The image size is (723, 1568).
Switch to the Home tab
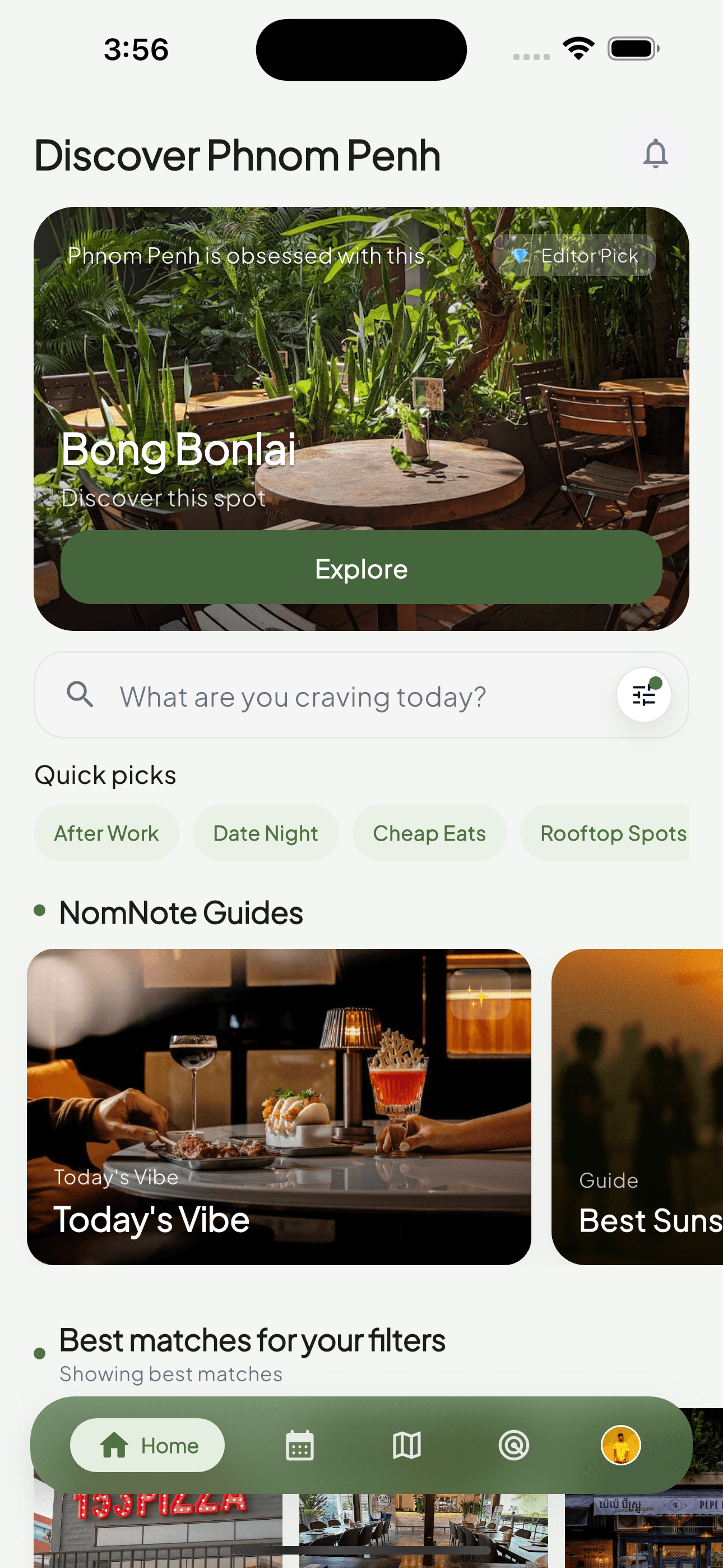tap(147, 1446)
